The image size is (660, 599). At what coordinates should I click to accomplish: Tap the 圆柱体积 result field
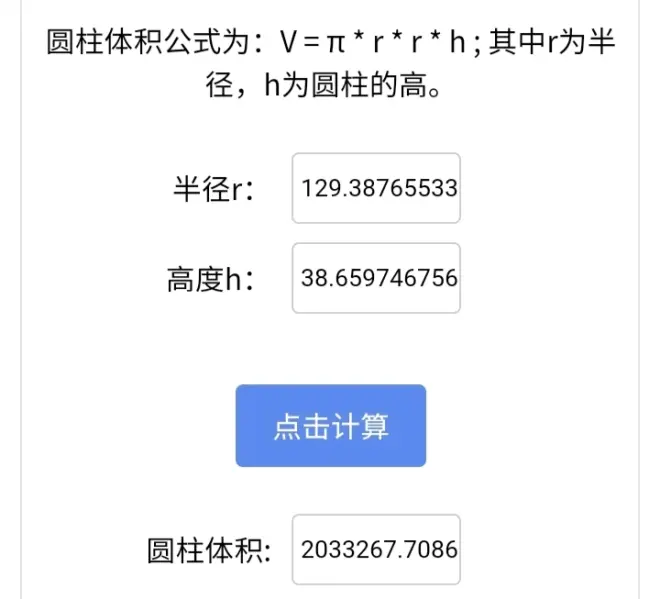(x=376, y=549)
